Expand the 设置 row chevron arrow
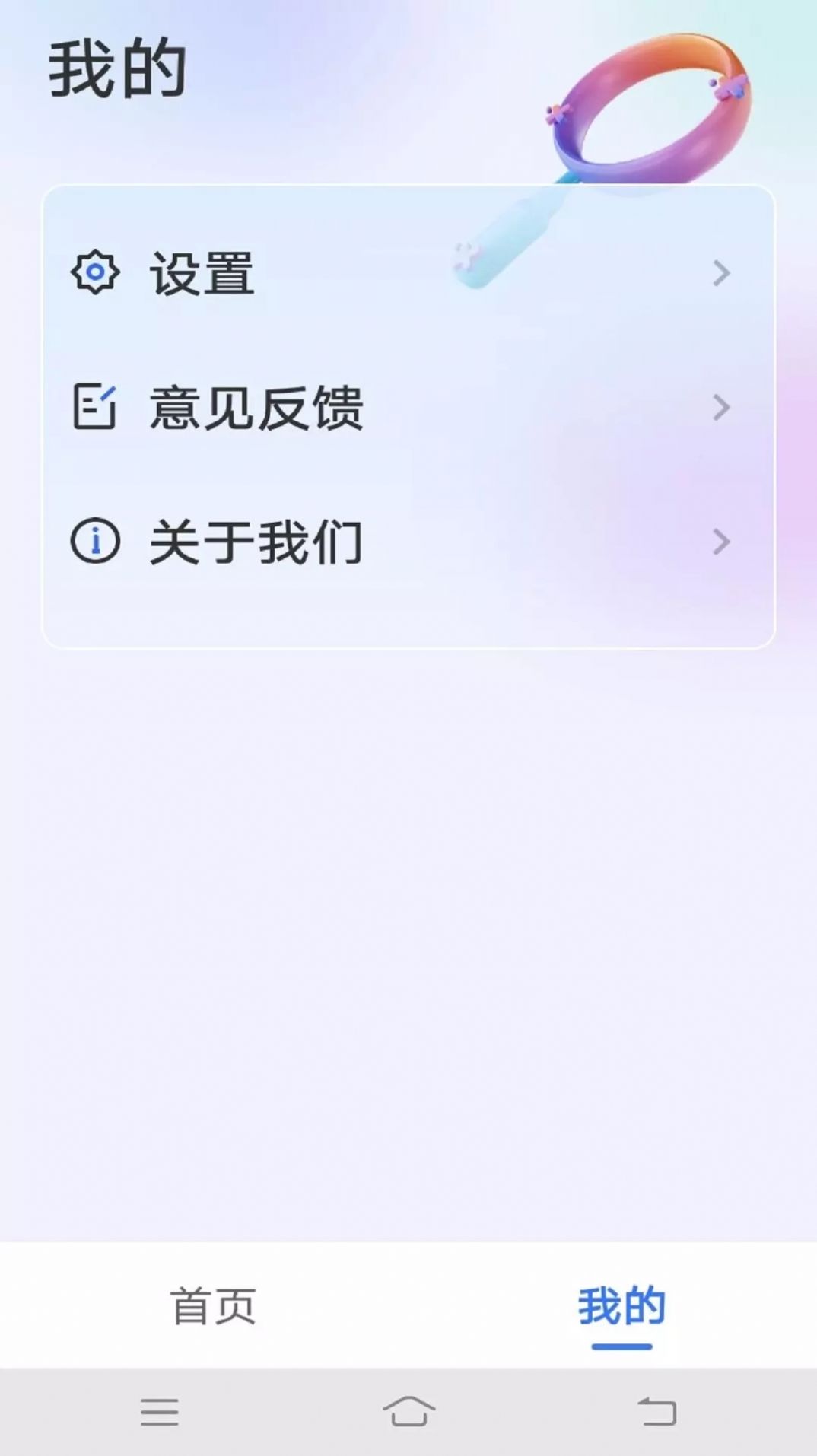 [721, 274]
